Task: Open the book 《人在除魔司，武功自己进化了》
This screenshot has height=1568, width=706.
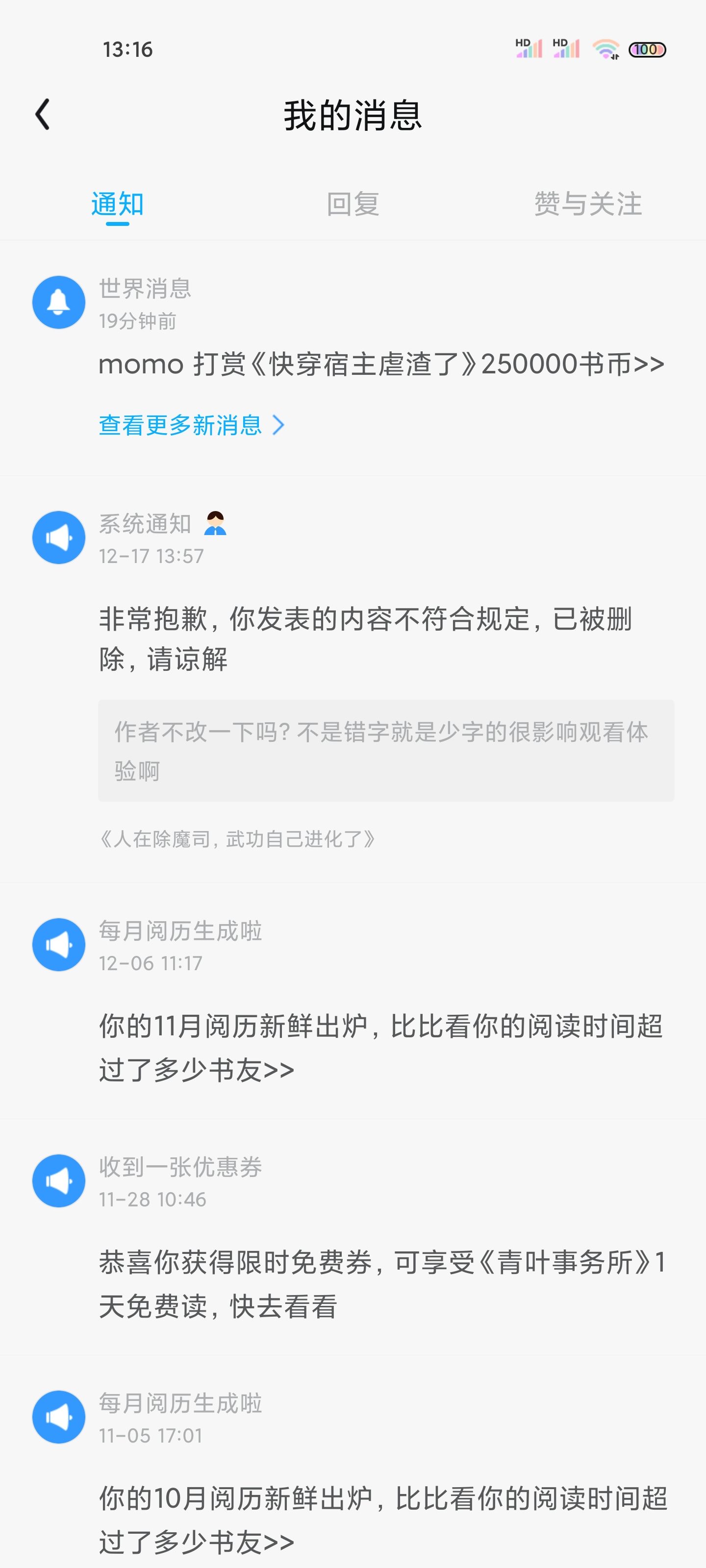Action: (x=237, y=839)
